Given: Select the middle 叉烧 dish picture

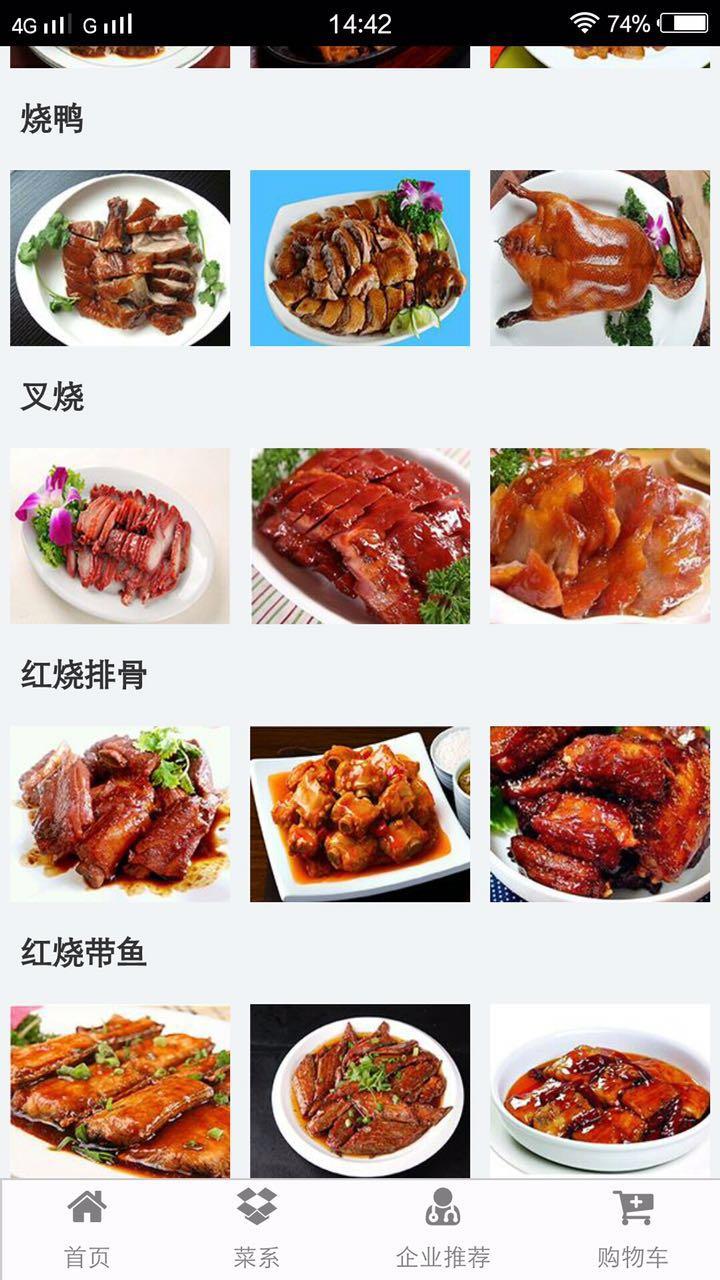Looking at the screenshot, I should [360, 536].
